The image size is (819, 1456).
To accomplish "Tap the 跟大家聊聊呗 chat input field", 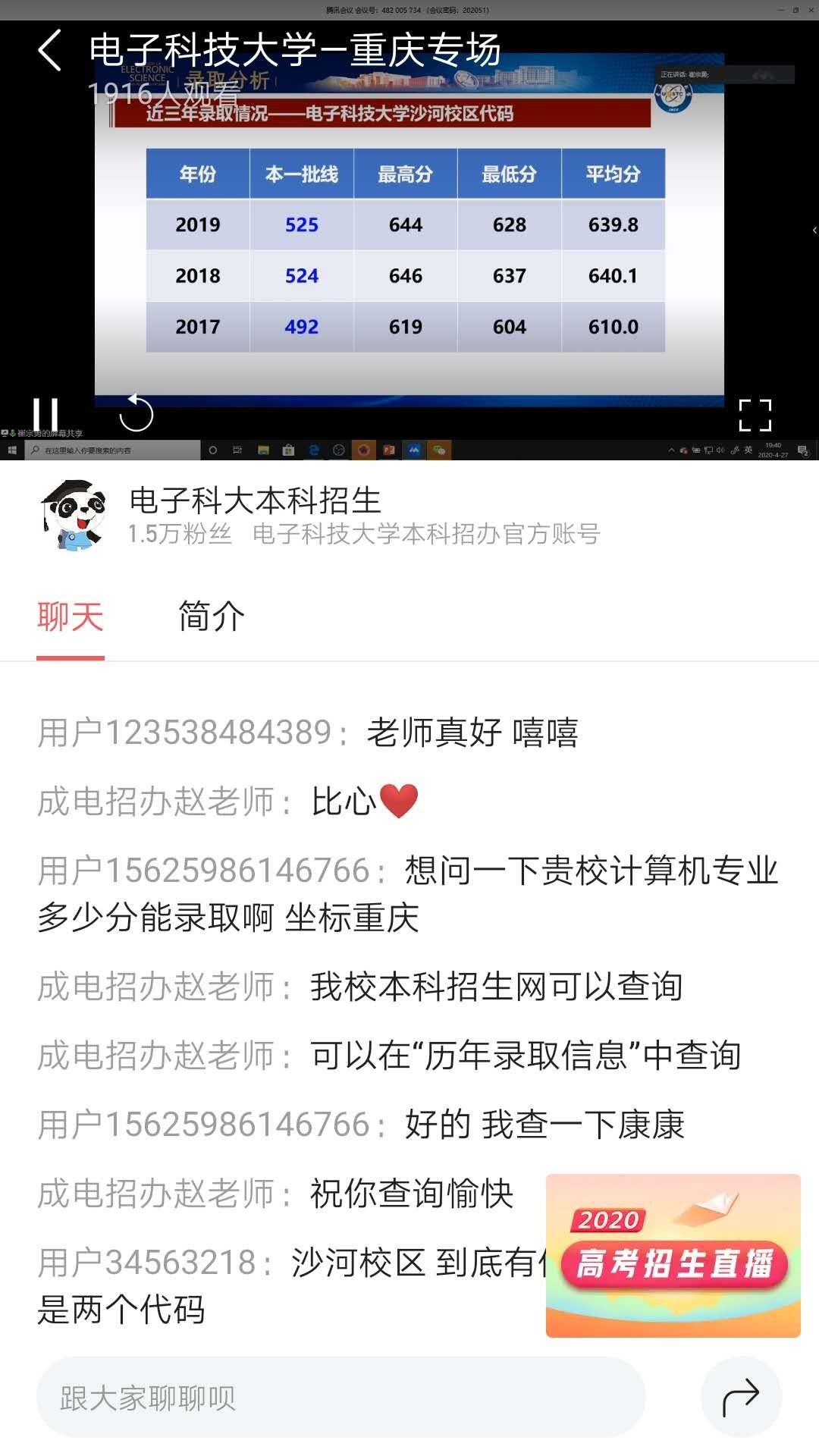I will coord(341,1397).
